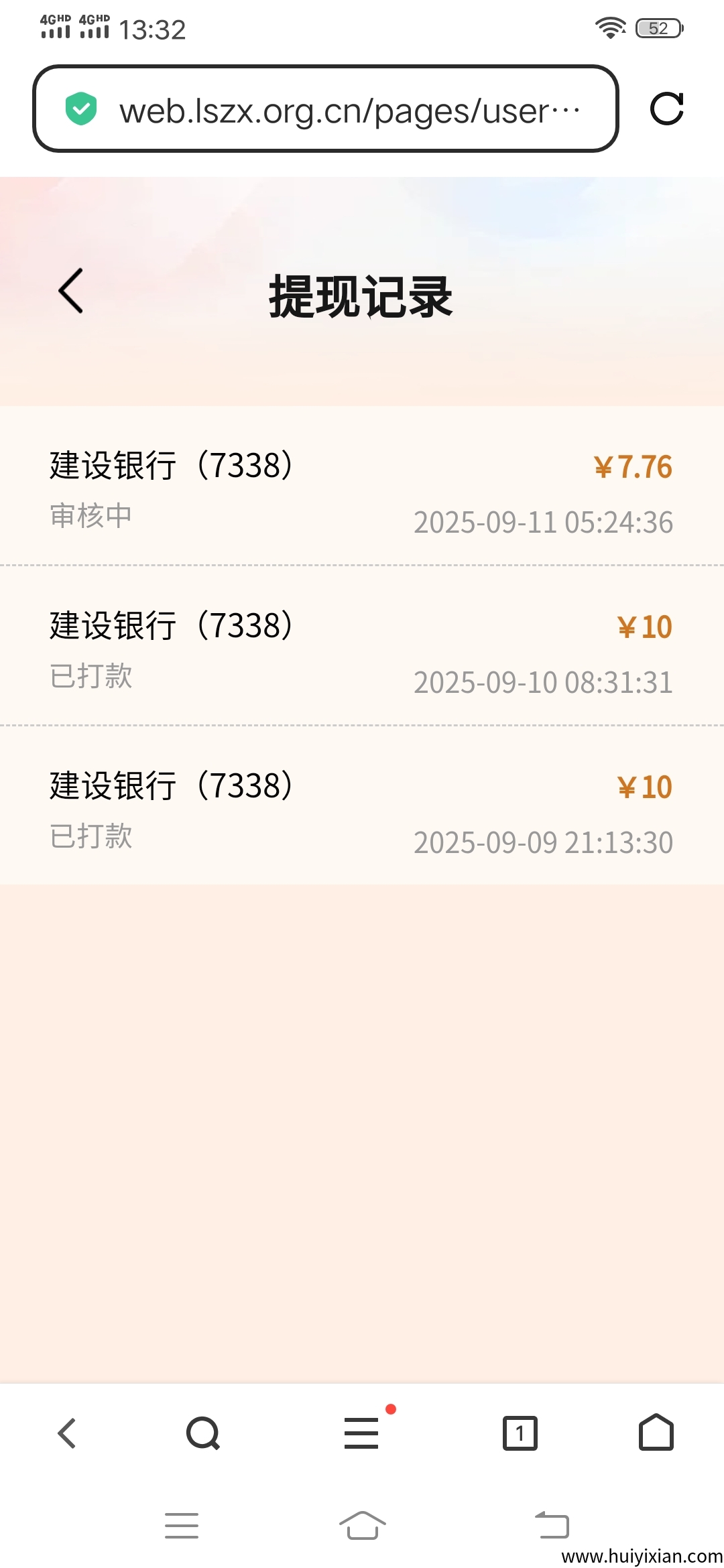Open the browser menu with red notification dot

click(361, 1433)
